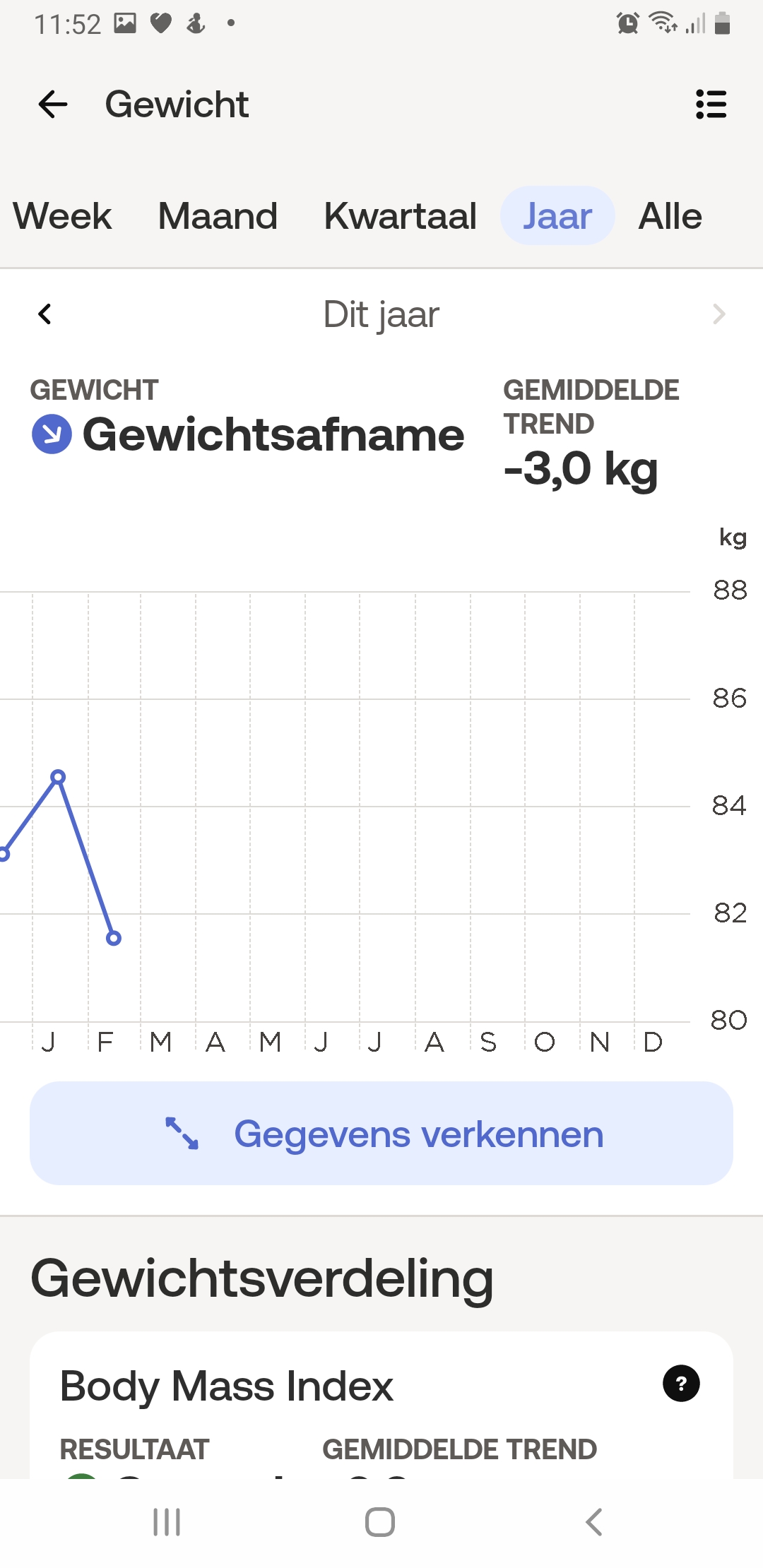763x1568 pixels.
Task: Open the Body Mass Index help icon
Action: (x=681, y=1384)
